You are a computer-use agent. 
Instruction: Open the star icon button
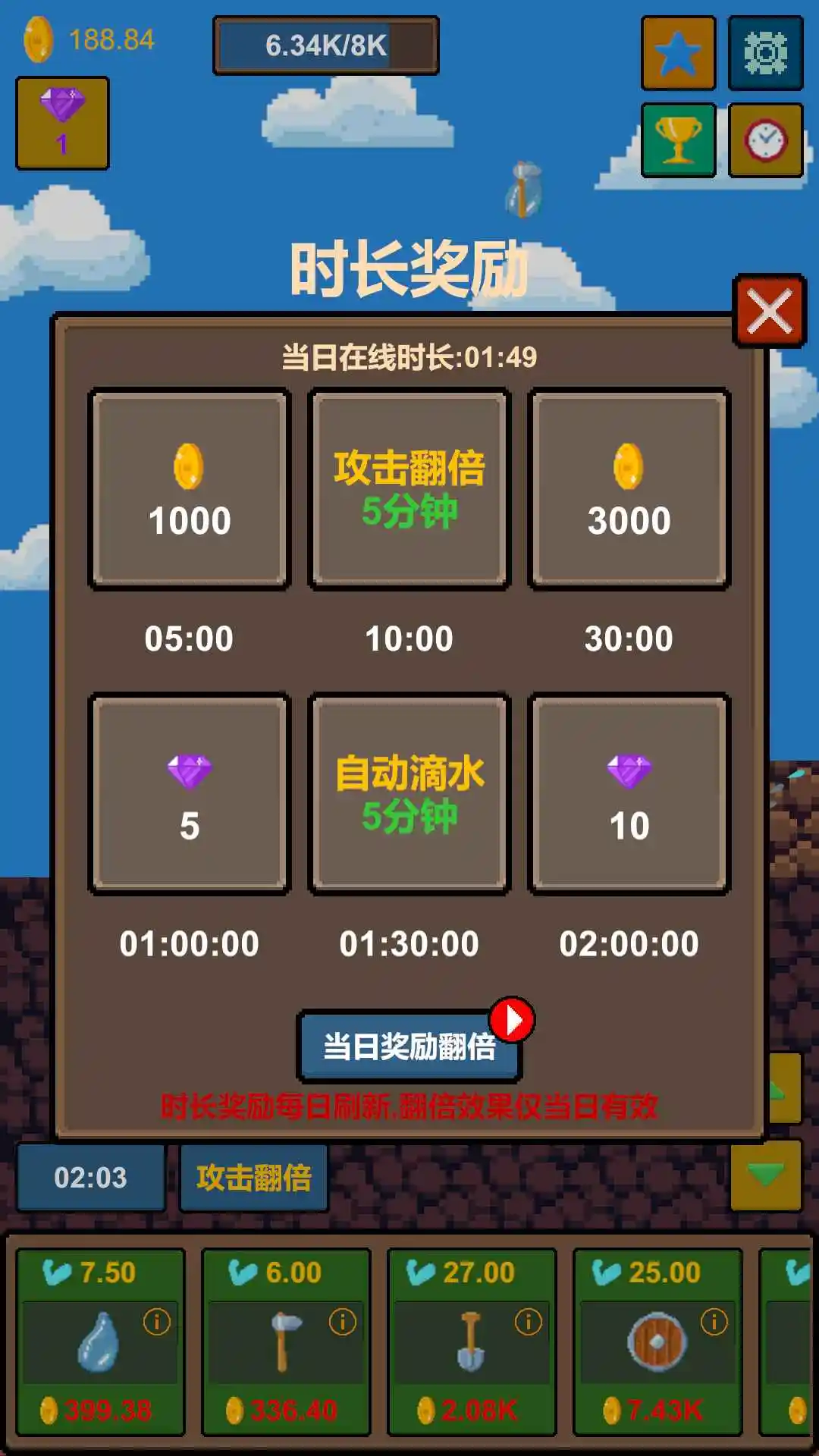coord(678,53)
